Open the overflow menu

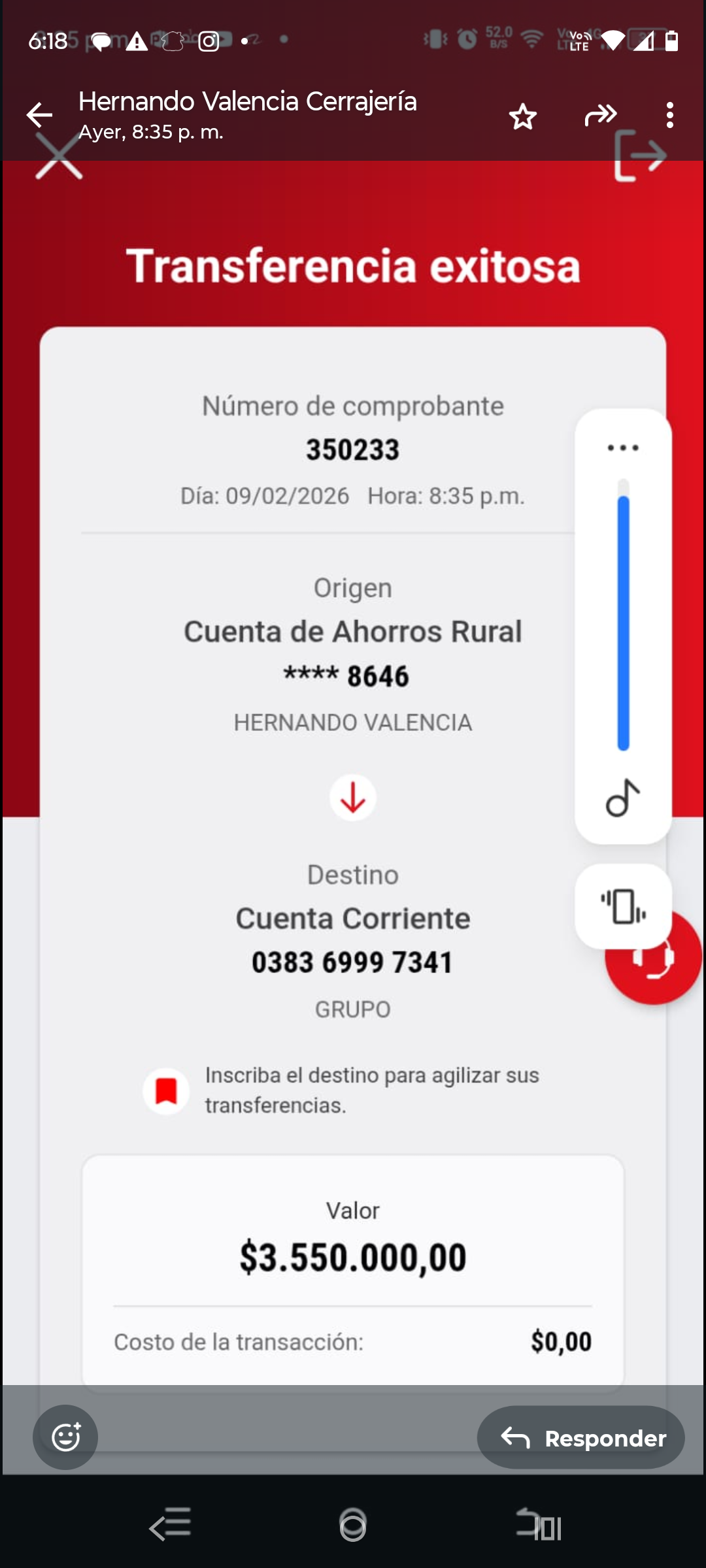point(669,115)
